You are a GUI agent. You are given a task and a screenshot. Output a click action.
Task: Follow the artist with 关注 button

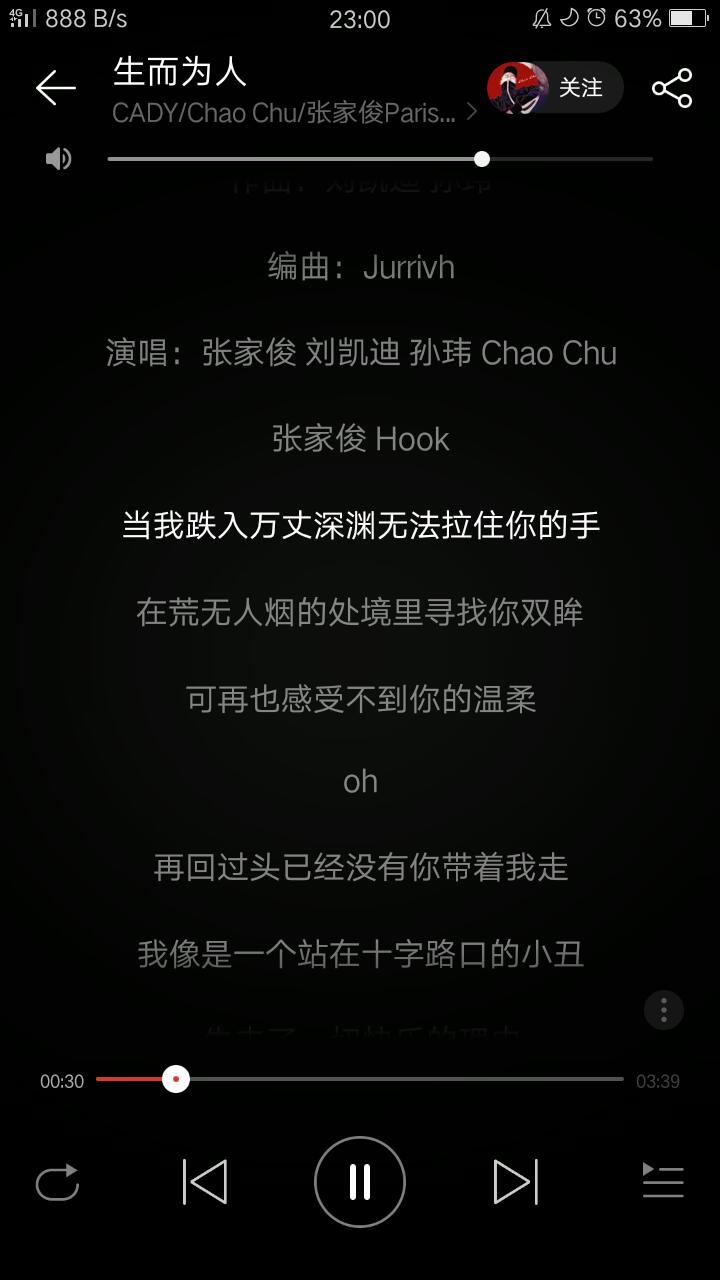555,88
